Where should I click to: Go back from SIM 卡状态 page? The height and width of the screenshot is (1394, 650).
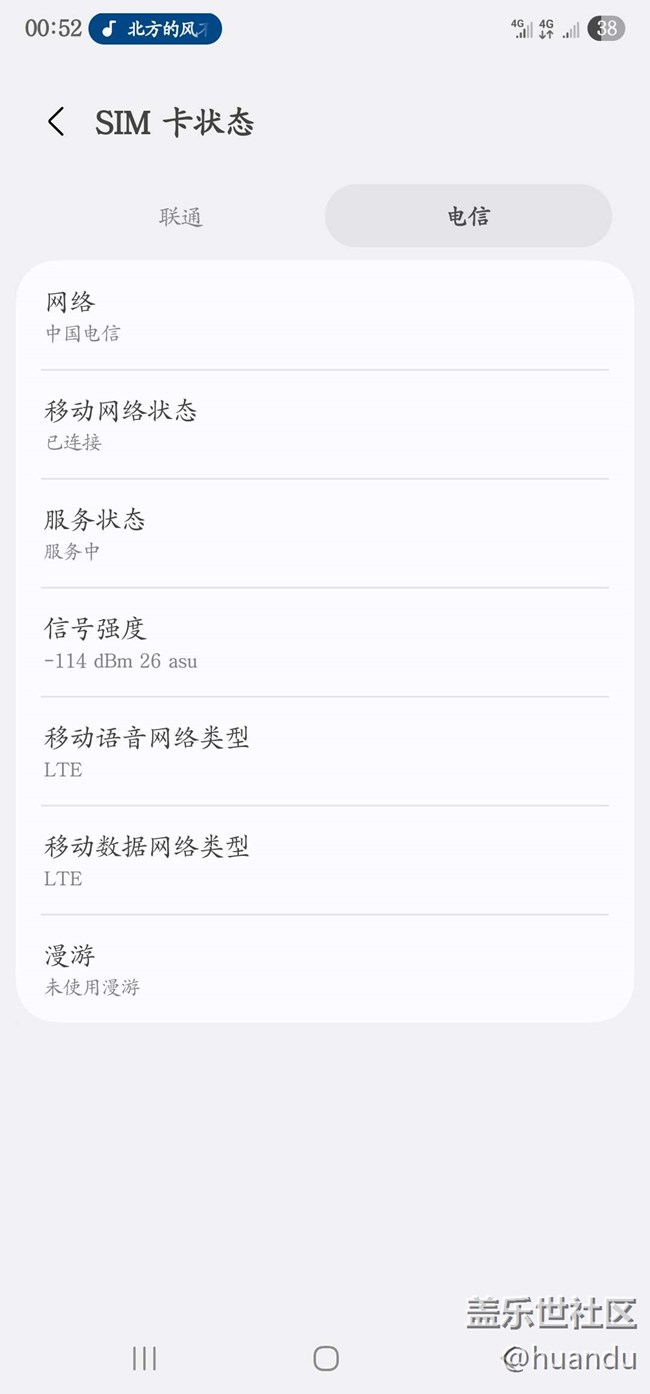pos(57,122)
